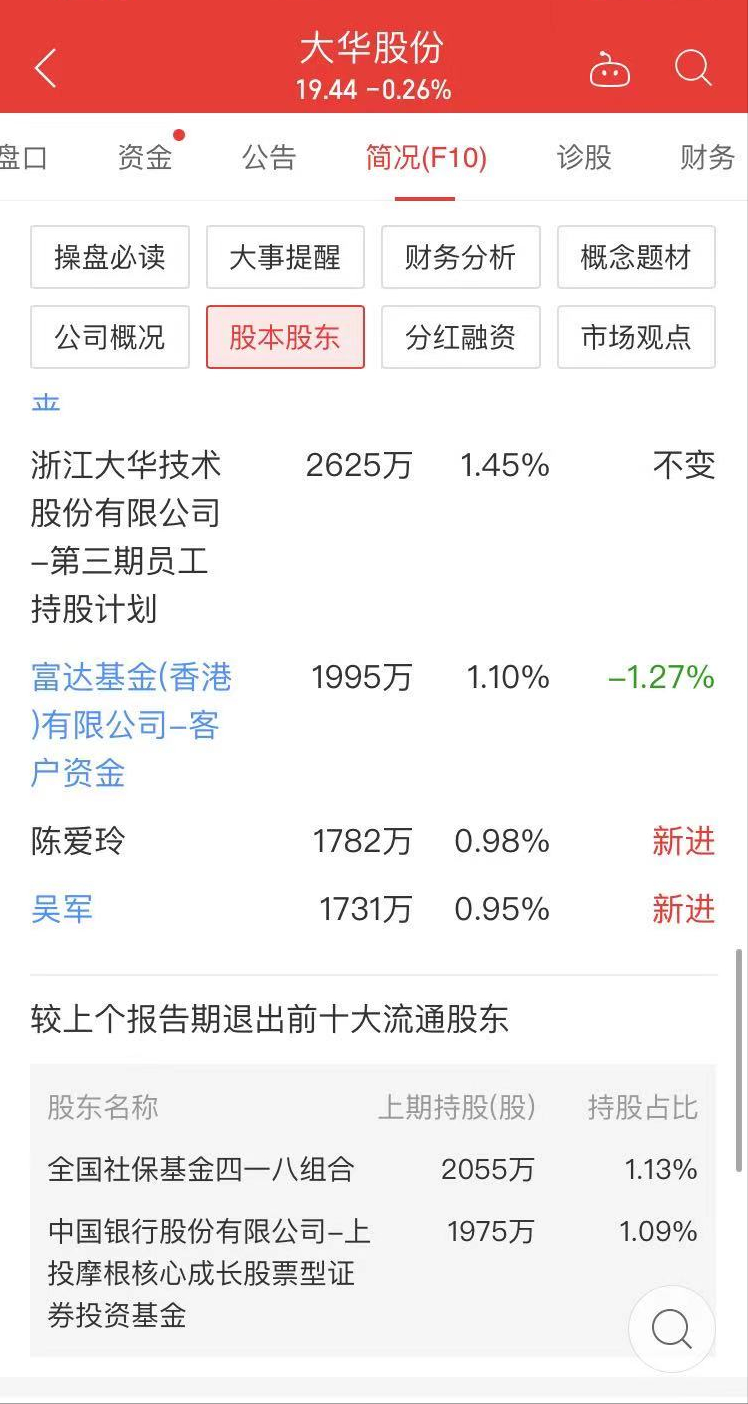Image resolution: width=748 pixels, height=1404 pixels.
Task: Switch to the 公告 tab
Action: coord(269,157)
